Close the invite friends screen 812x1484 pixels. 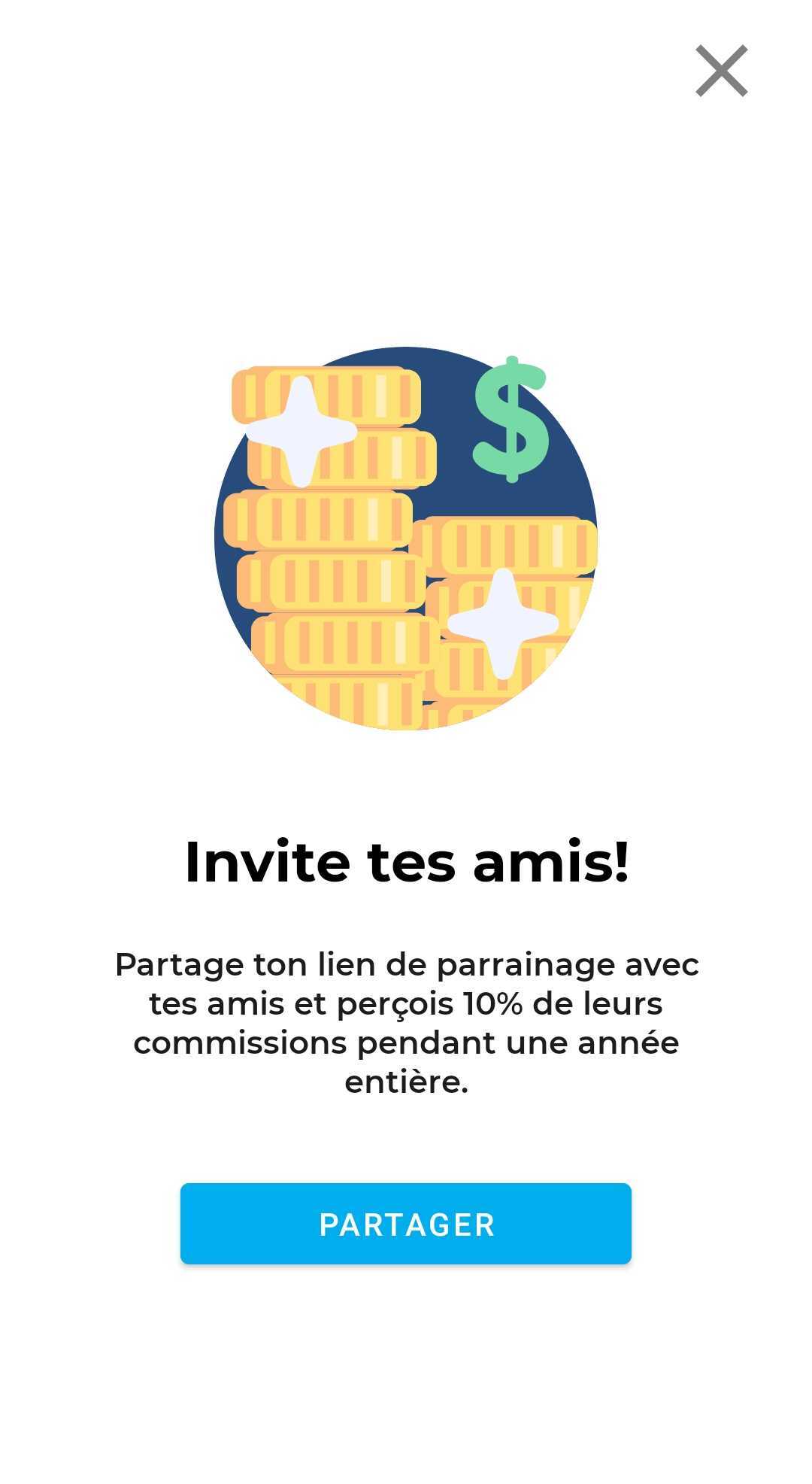tap(721, 71)
